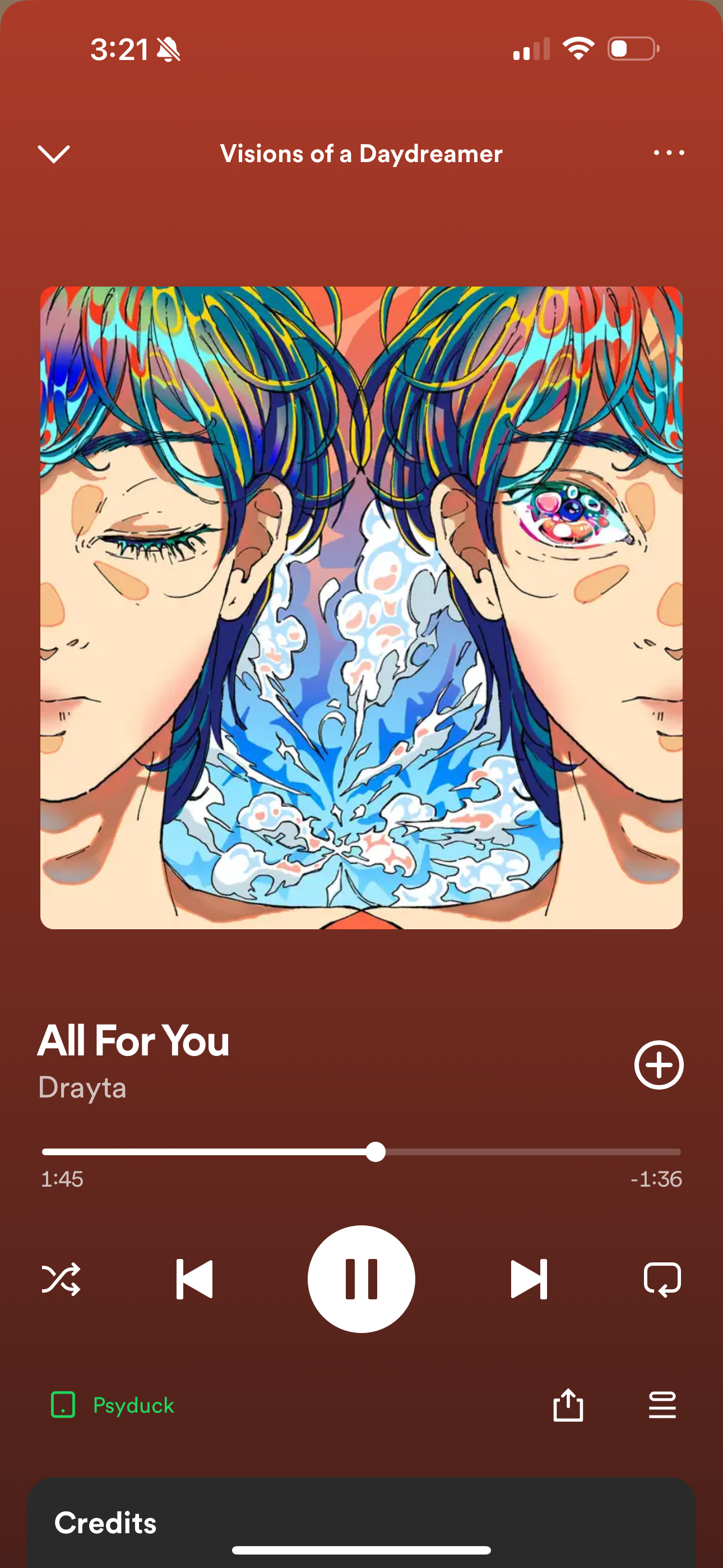This screenshot has width=723, height=1568.
Task: Add All For You to library
Action: tap(659, 1064)
